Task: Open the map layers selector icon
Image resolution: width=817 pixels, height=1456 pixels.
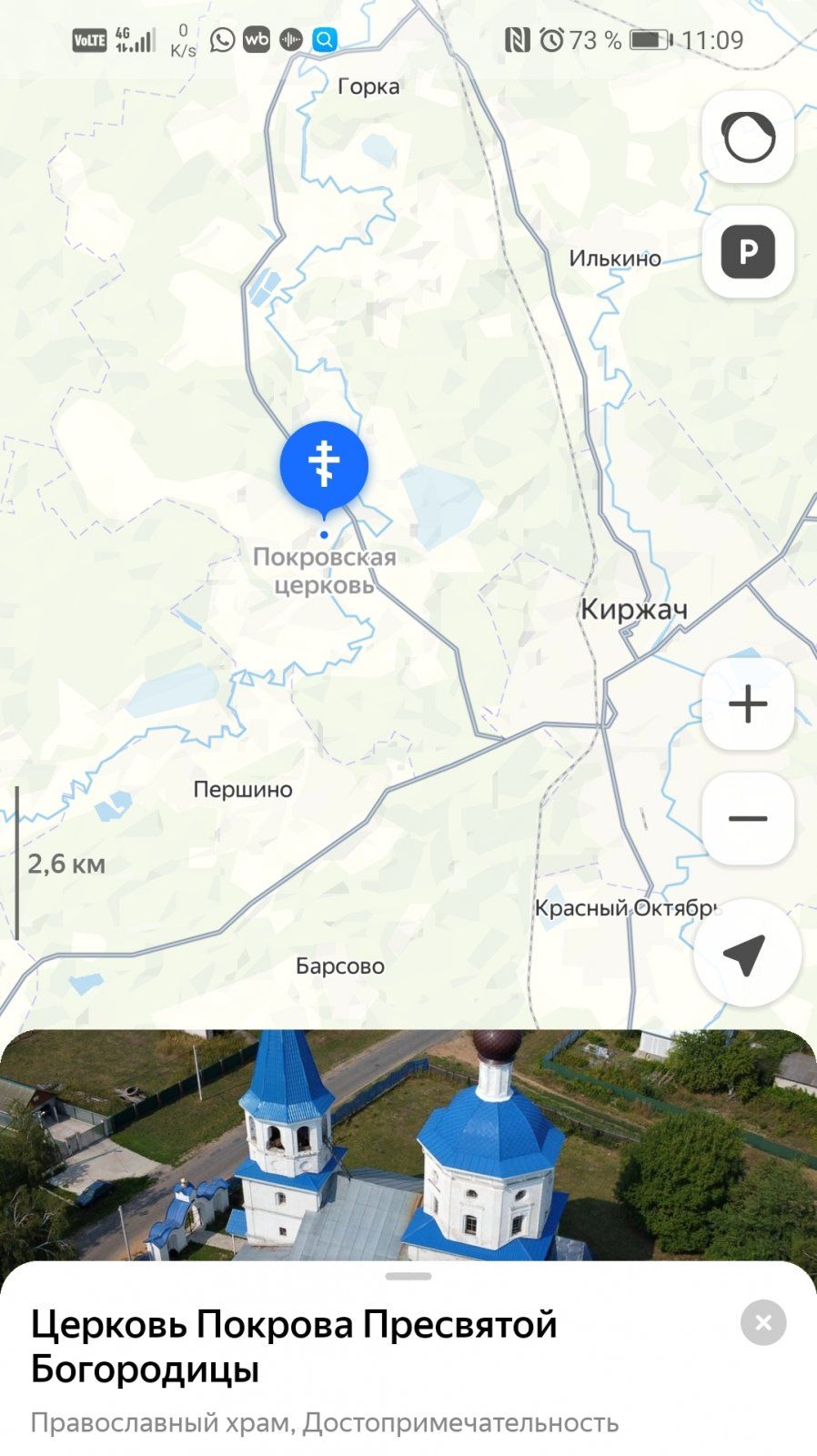Action: (746, 138)
